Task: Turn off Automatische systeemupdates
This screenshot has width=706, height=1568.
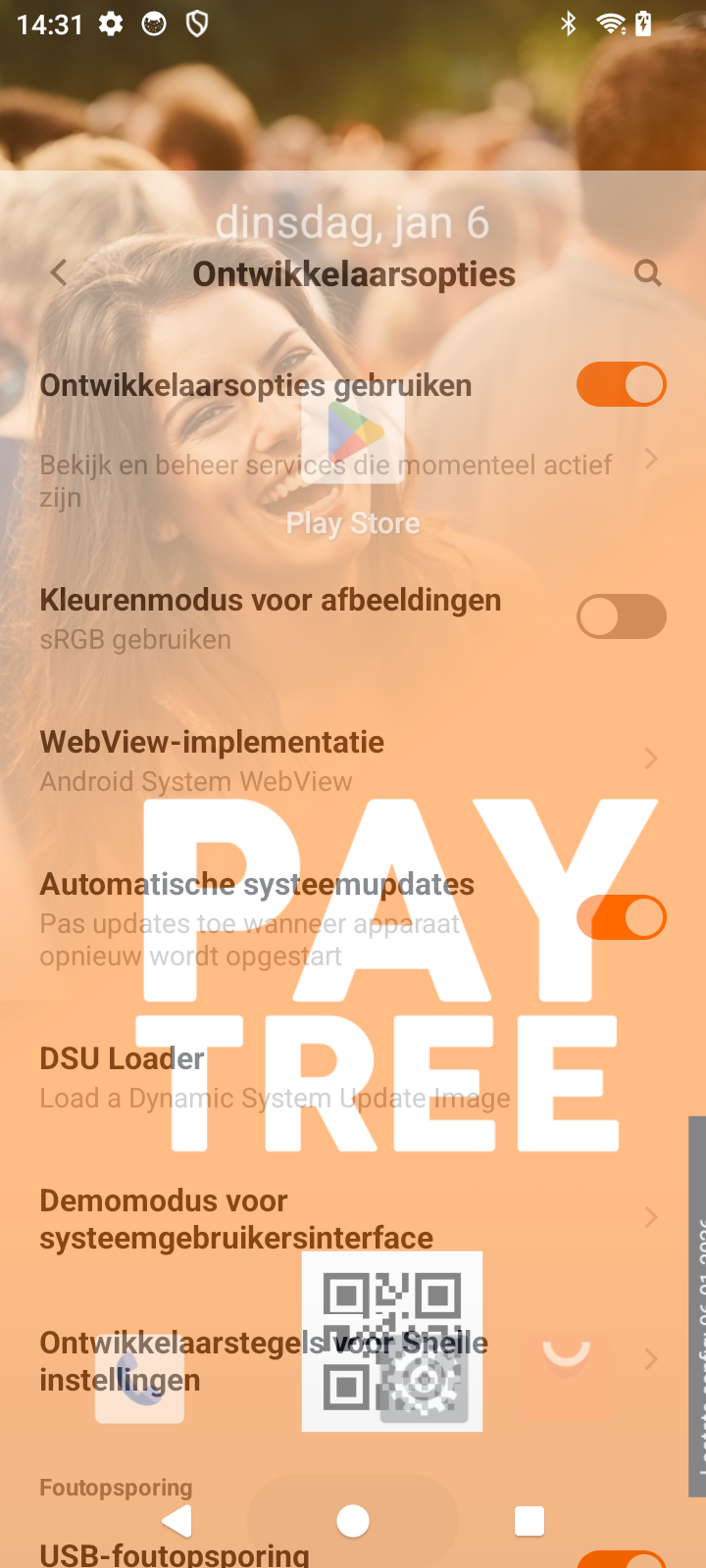Action: pos(621,917)
